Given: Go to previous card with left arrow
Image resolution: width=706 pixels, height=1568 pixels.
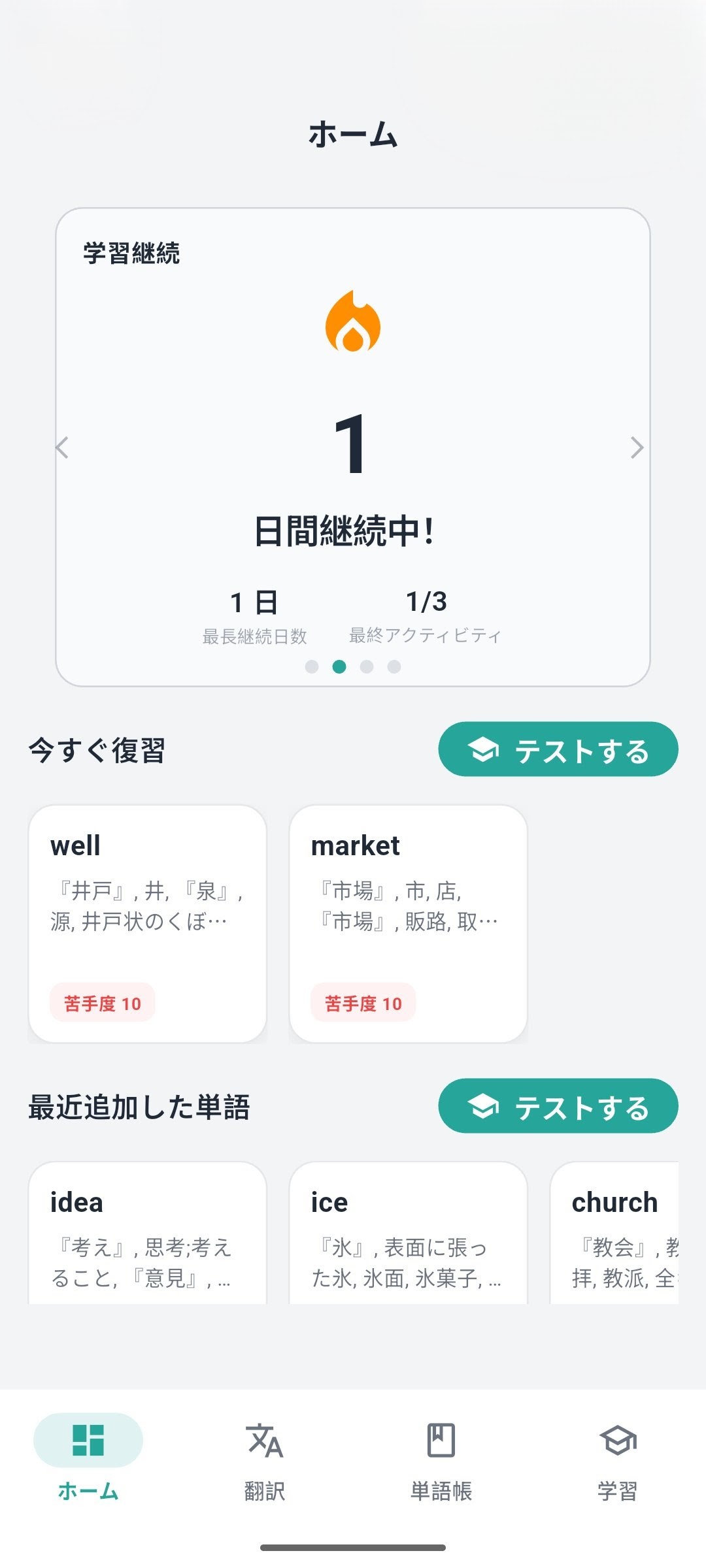Looking at the screenshot, I should 63,448.
